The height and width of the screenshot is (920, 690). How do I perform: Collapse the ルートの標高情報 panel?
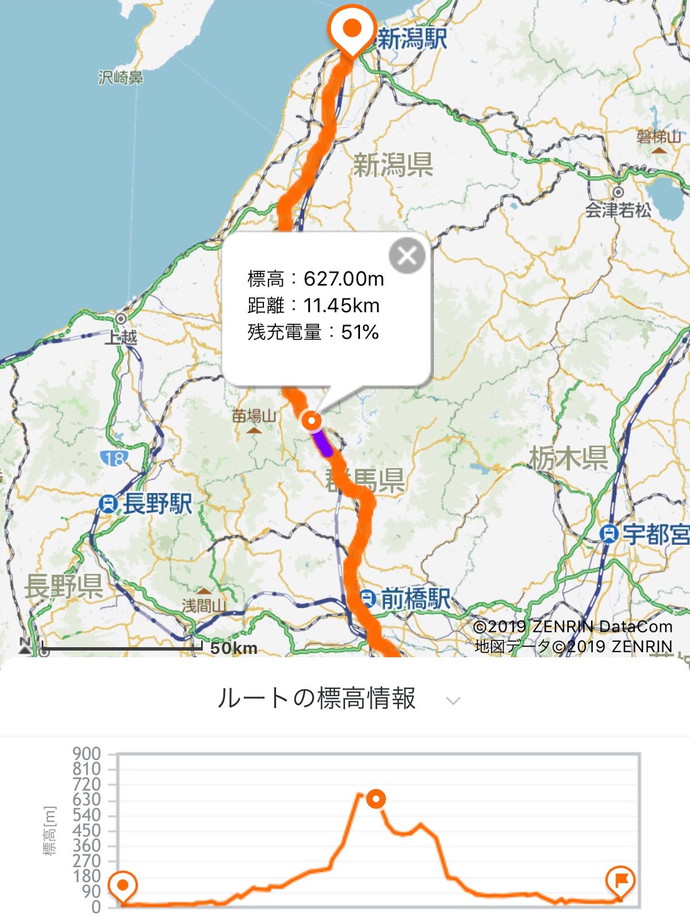click(453, 701)
